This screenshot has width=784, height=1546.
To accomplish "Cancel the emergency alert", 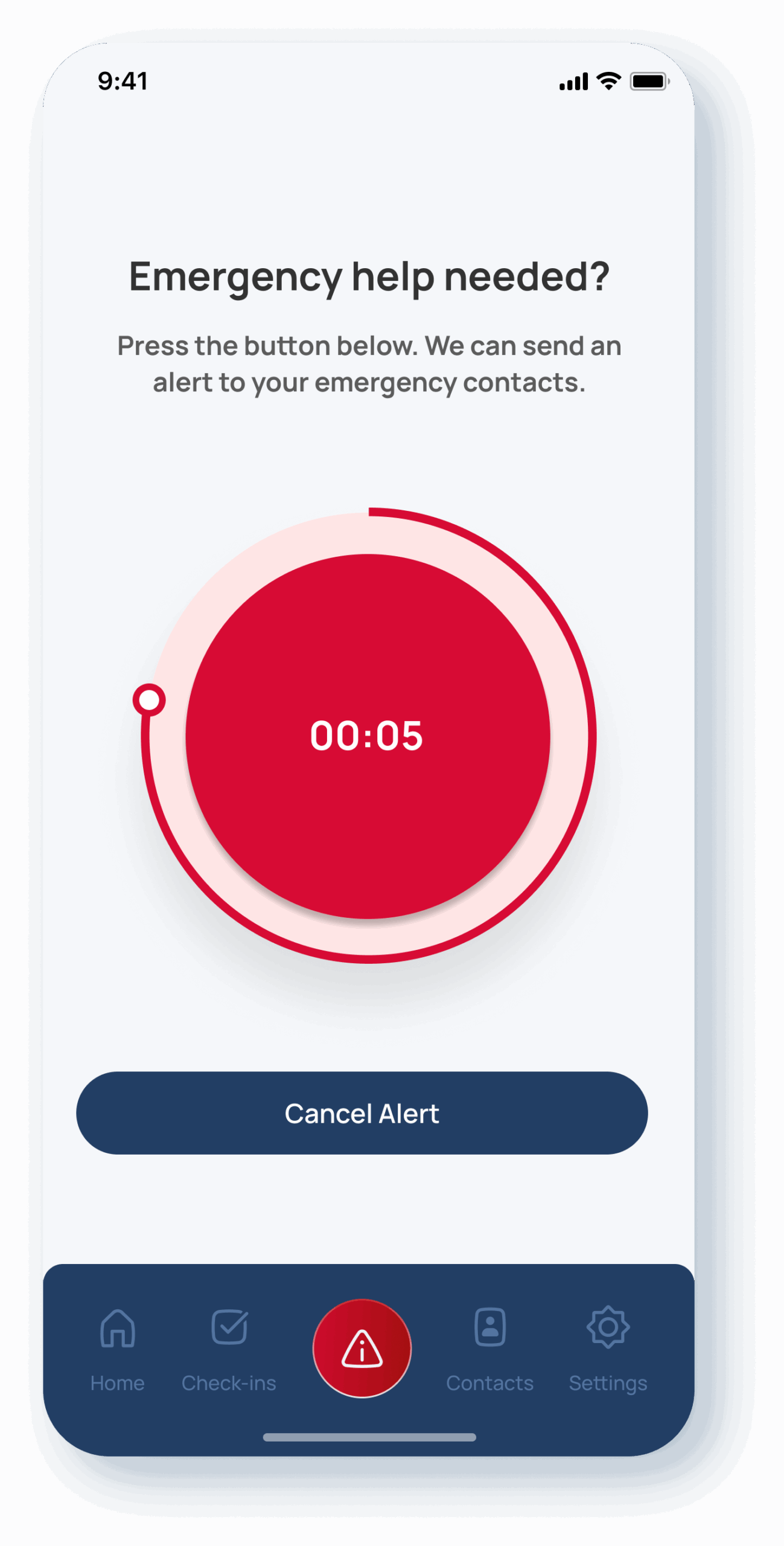I will (x=362, y=1113).
